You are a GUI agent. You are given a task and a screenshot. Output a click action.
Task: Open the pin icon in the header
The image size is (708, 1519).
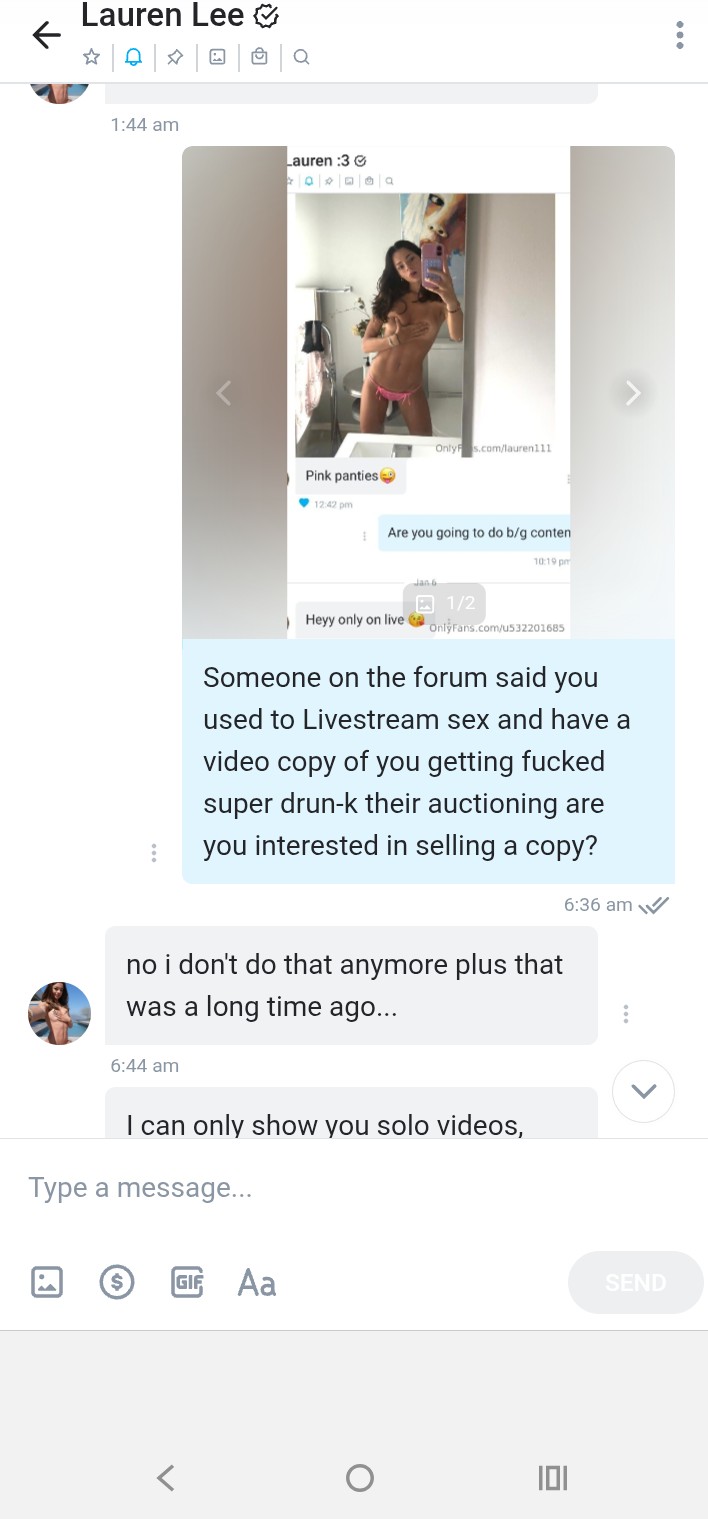click(175, 57)
